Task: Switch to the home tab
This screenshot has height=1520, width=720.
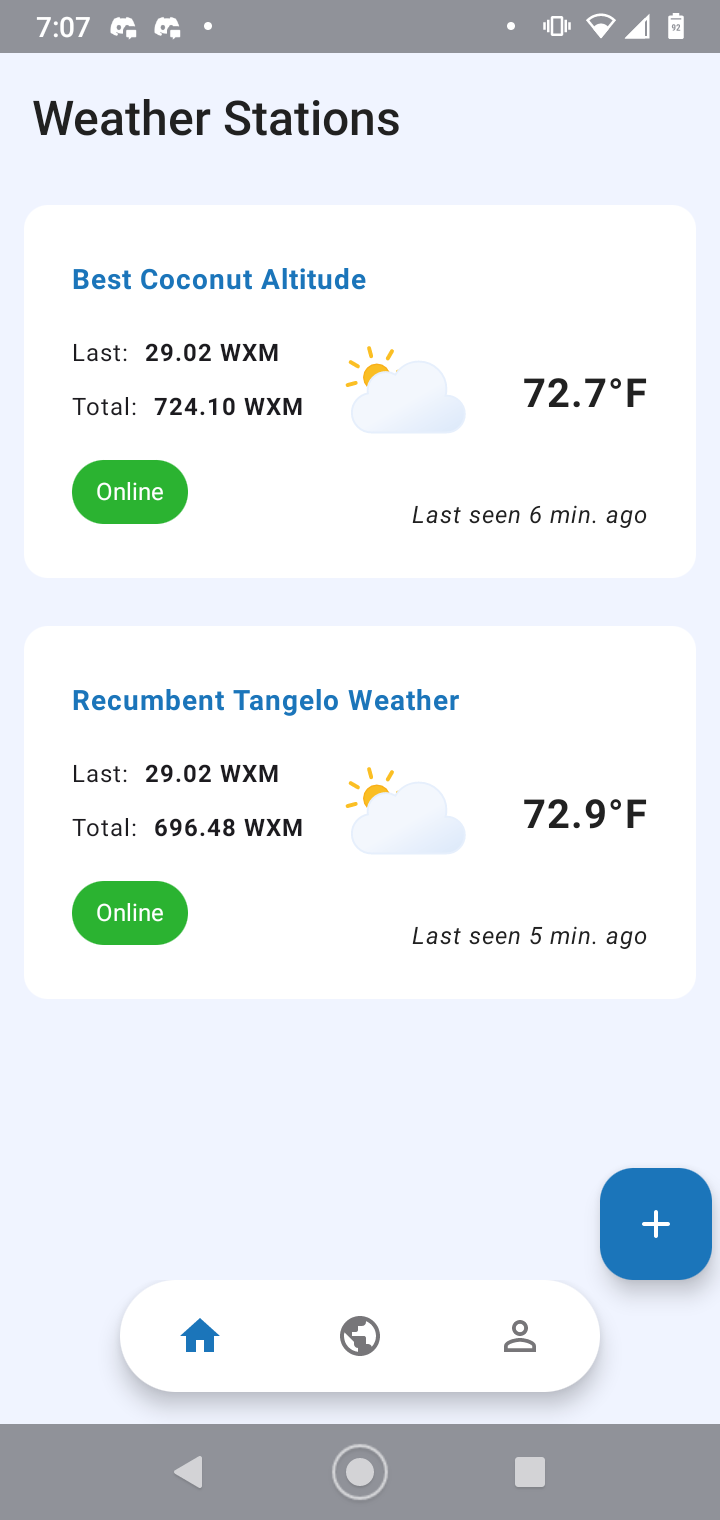Action: pos(200,1336)
